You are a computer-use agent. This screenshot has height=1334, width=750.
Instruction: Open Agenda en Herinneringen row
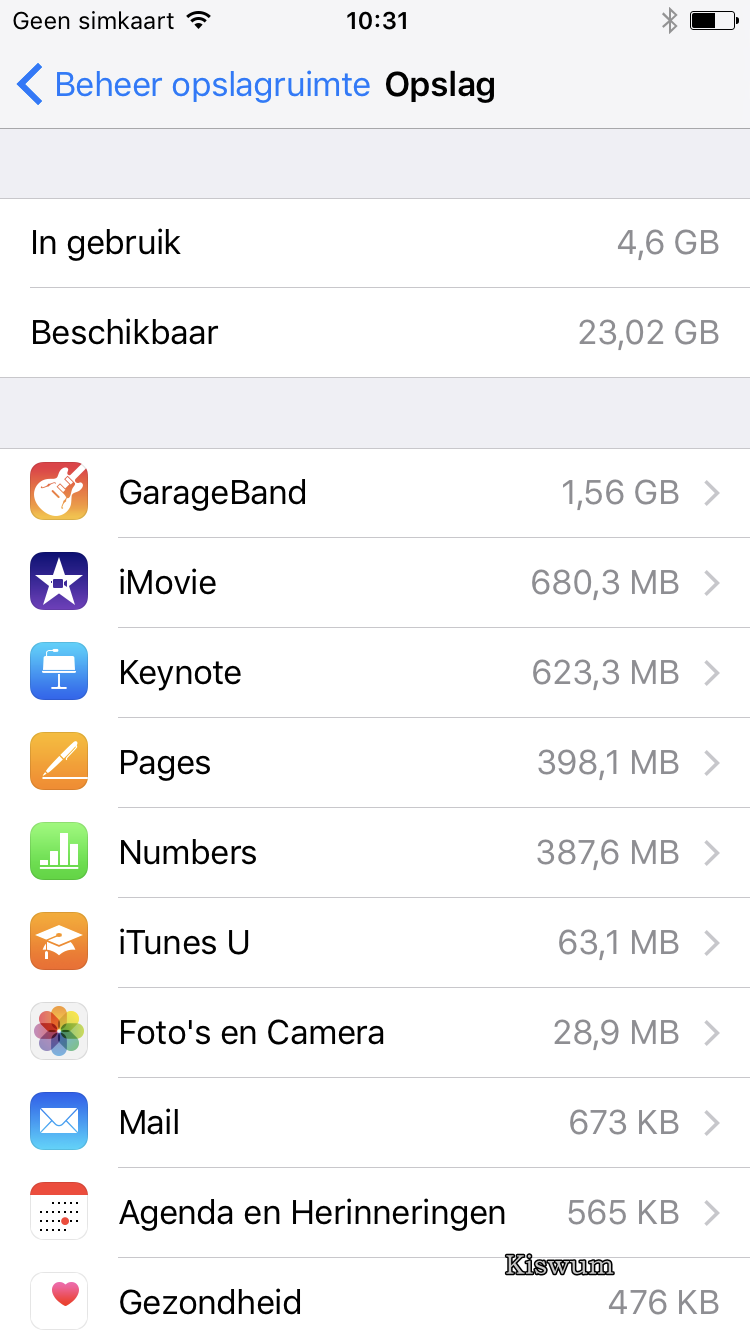click(x=375, y=1213)
